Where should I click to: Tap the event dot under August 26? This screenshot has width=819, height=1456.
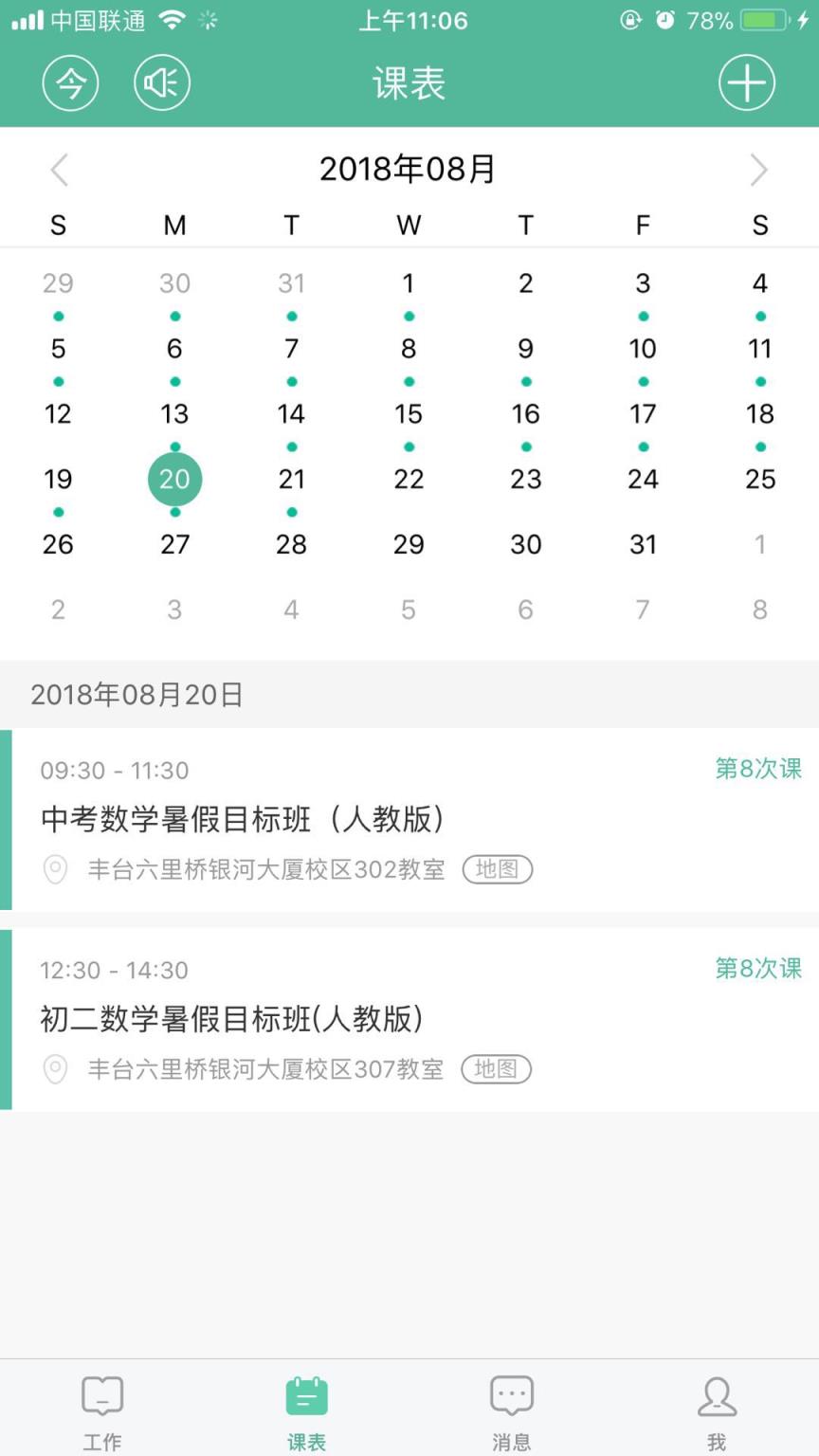tap(59, 512)
